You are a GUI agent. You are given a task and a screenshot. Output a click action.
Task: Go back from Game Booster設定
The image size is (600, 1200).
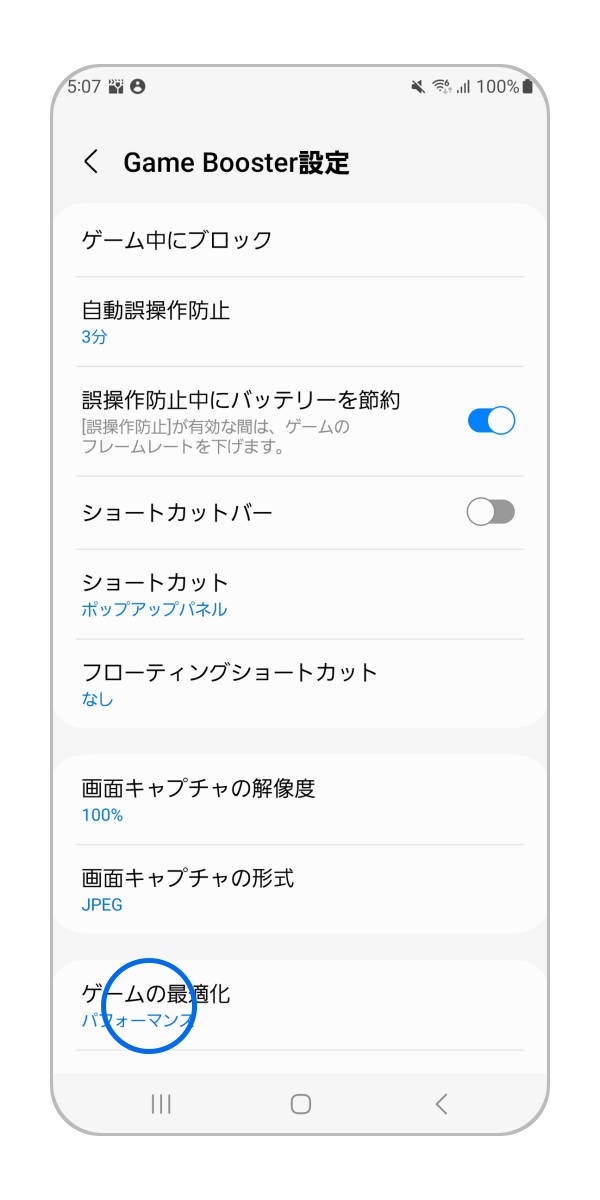click(91, 162)
